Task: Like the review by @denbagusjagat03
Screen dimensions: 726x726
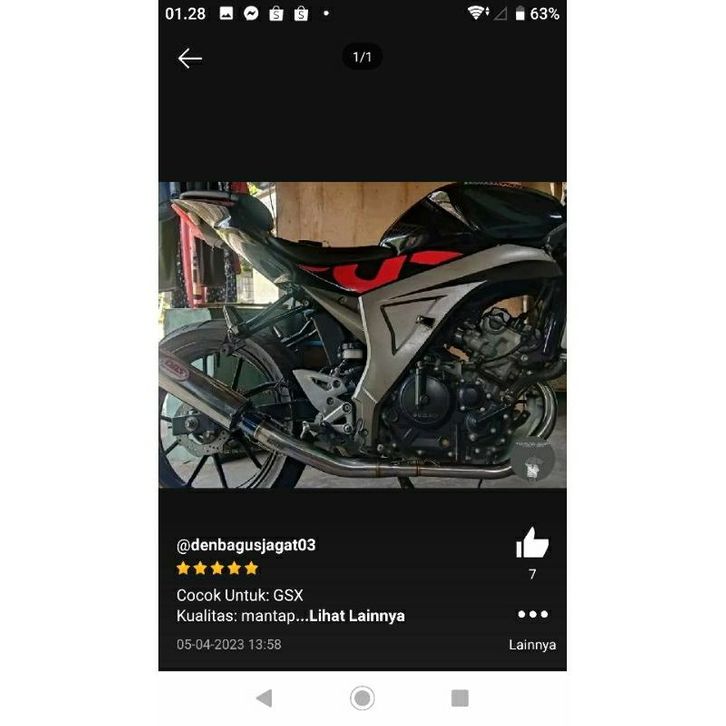Action: (532, 543)
